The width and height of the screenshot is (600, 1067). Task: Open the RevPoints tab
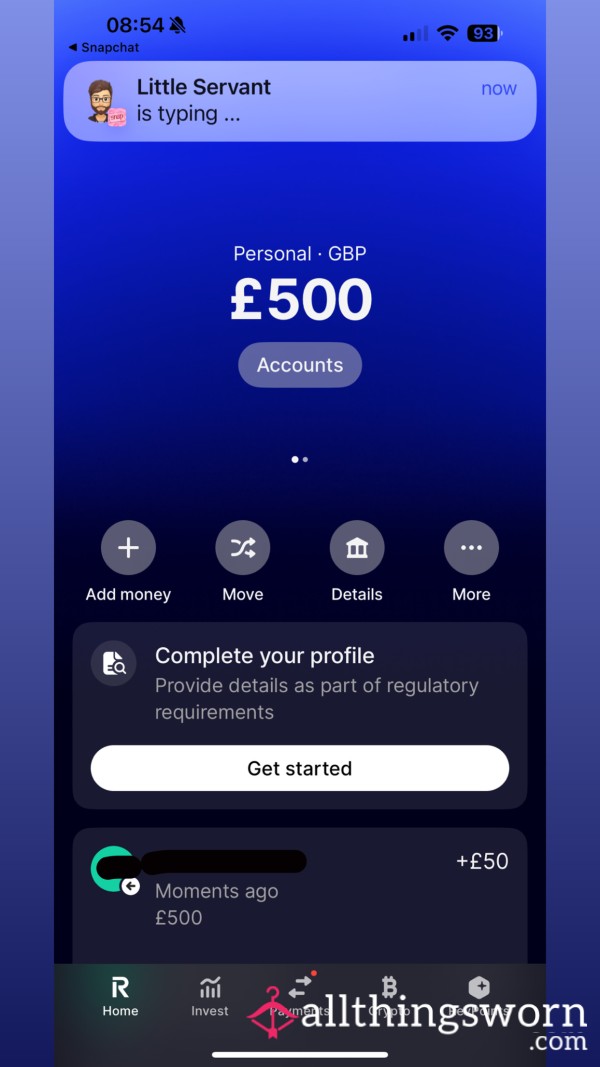click(479, 997)
